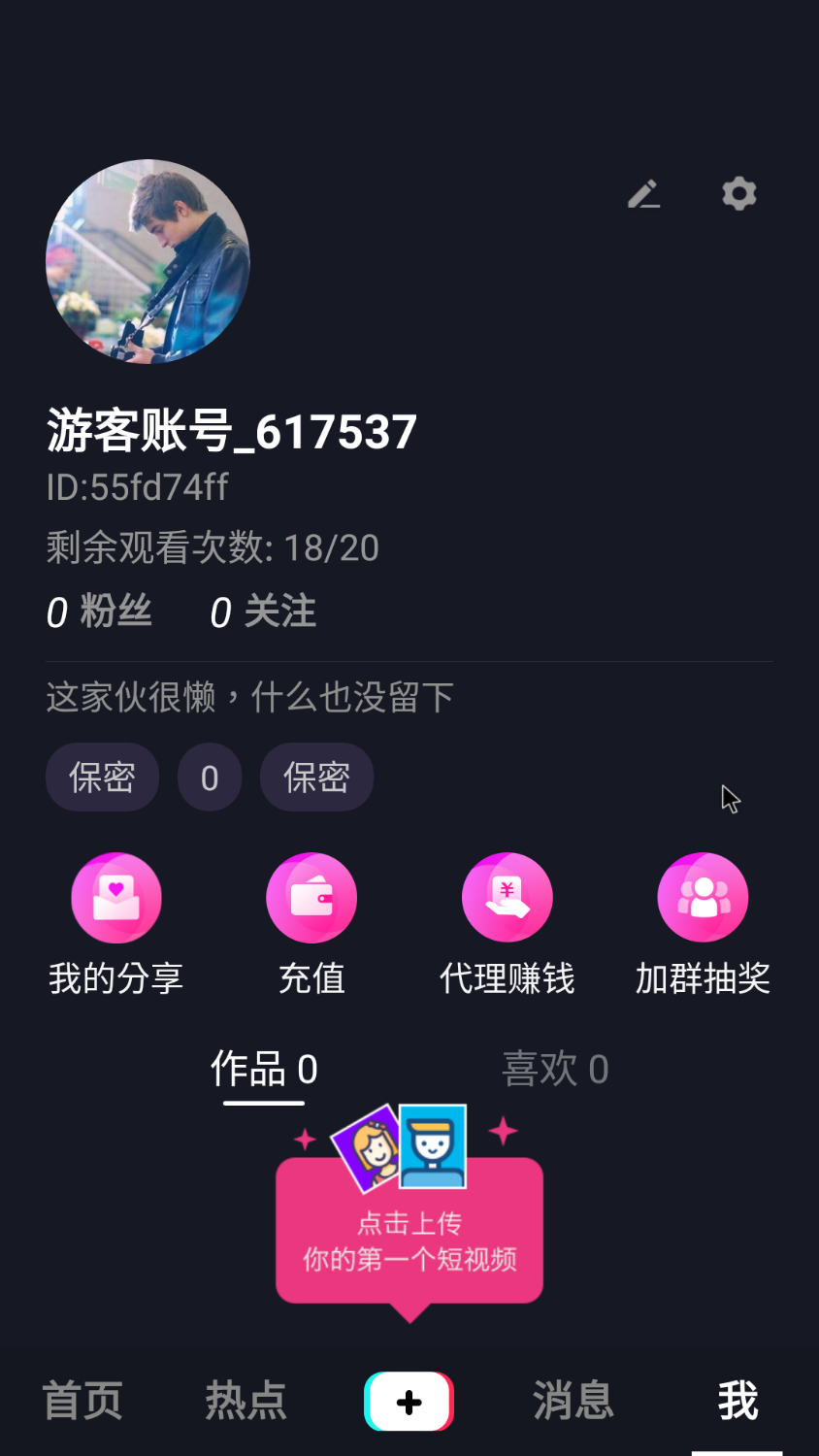The width and height of the screenshot is (819, 1456).
Task: Open the settings gear
Action: click(738, 194)
